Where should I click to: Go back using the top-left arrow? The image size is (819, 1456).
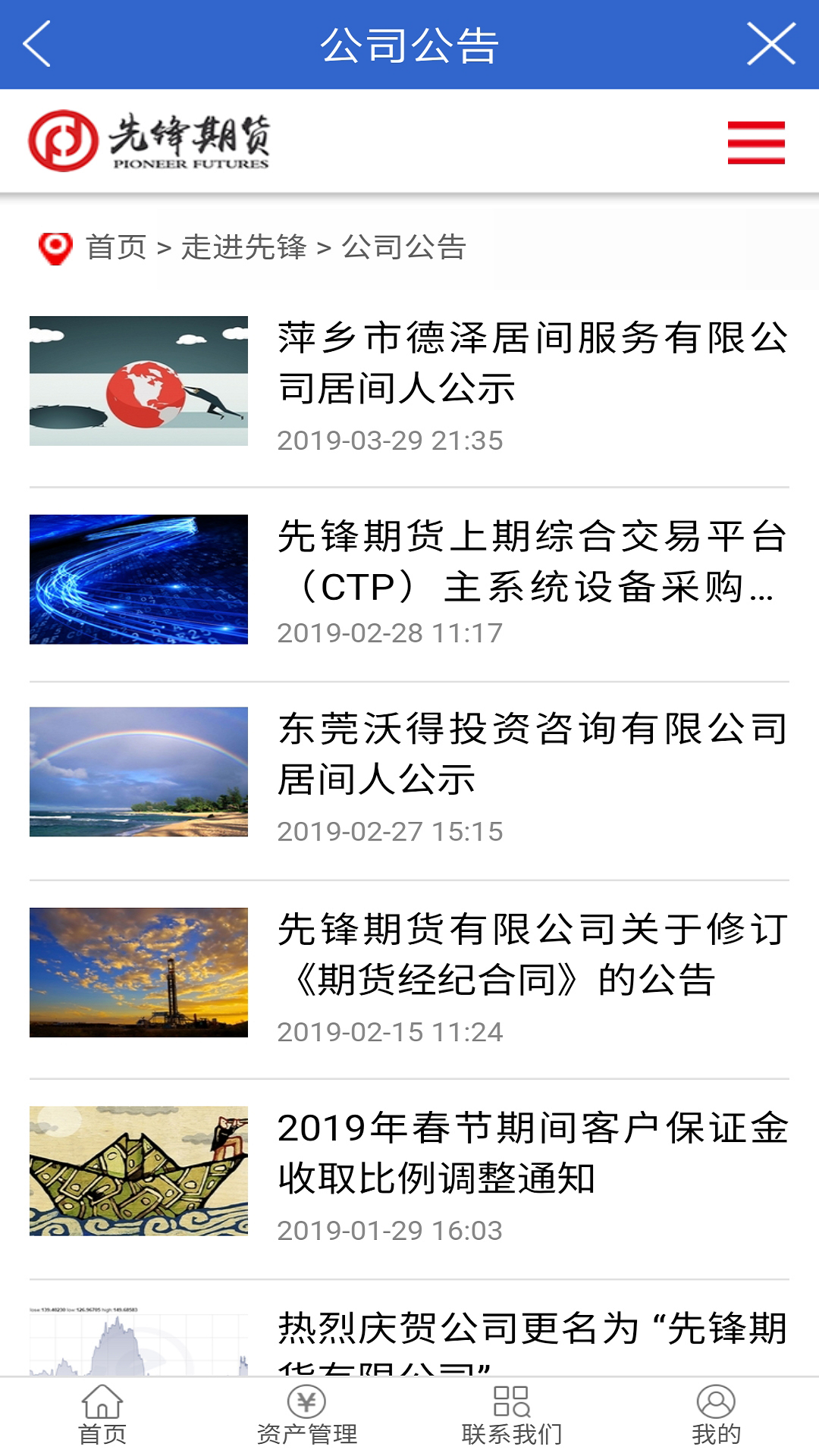[x=36, y=44]
